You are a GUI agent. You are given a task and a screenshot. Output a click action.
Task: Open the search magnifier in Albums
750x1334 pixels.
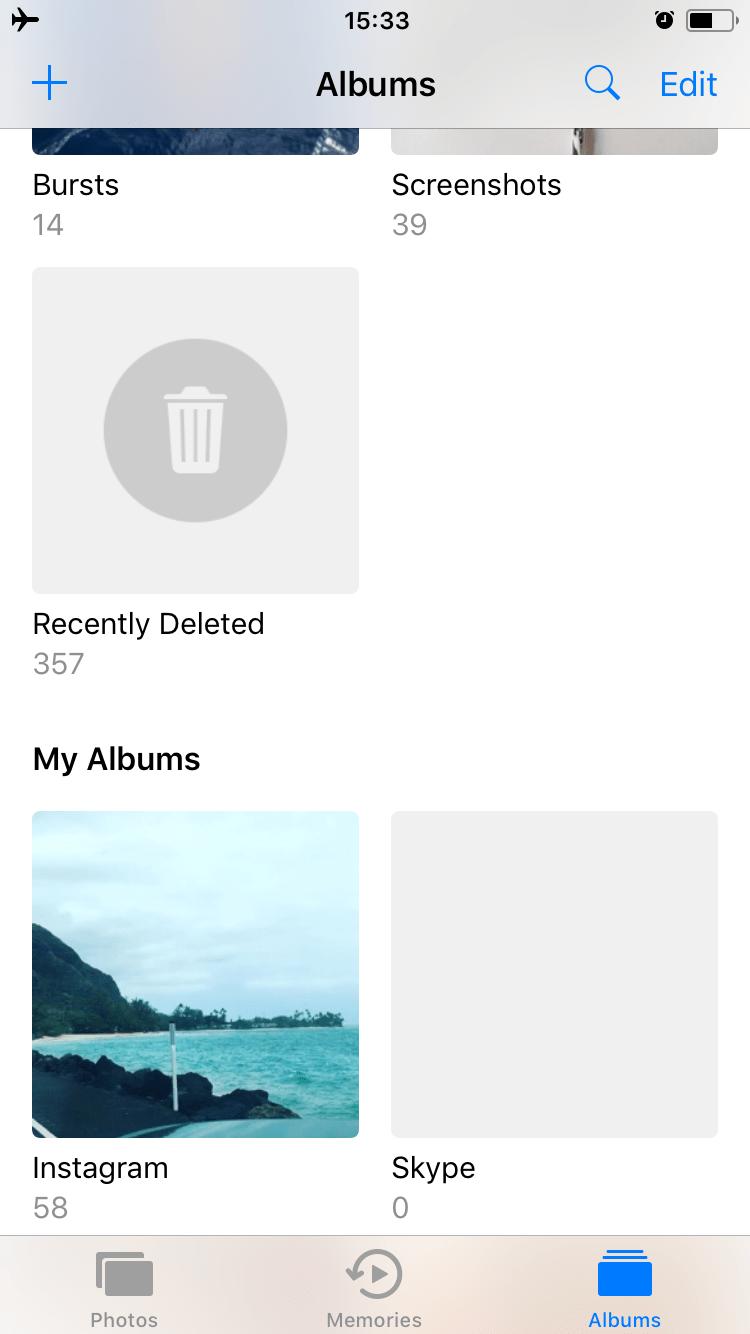(x=602, y=84)
